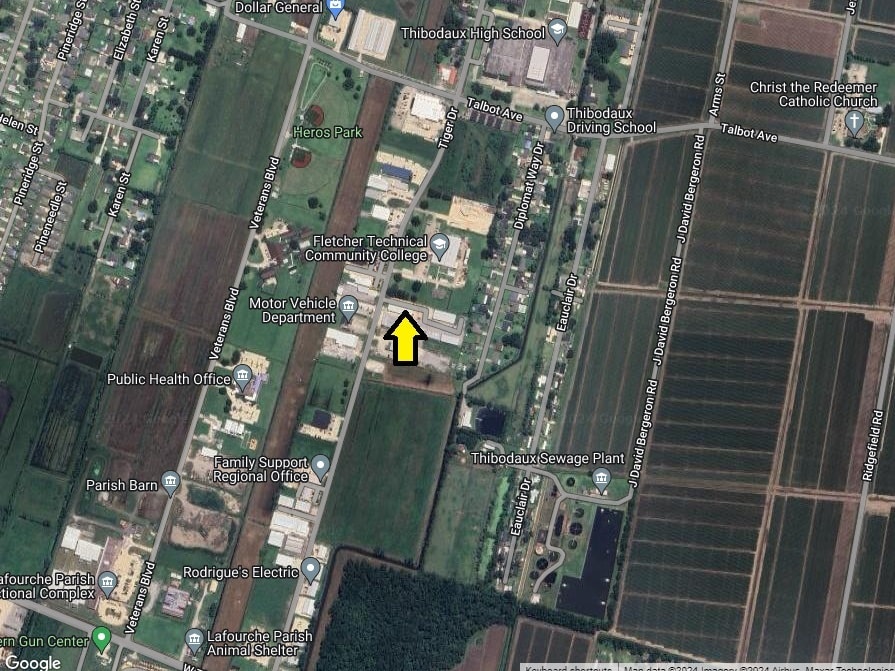This screenshot has width=895, height=671.
Task: Select the Parish Barn marker
Action: (x=170, y=484)
